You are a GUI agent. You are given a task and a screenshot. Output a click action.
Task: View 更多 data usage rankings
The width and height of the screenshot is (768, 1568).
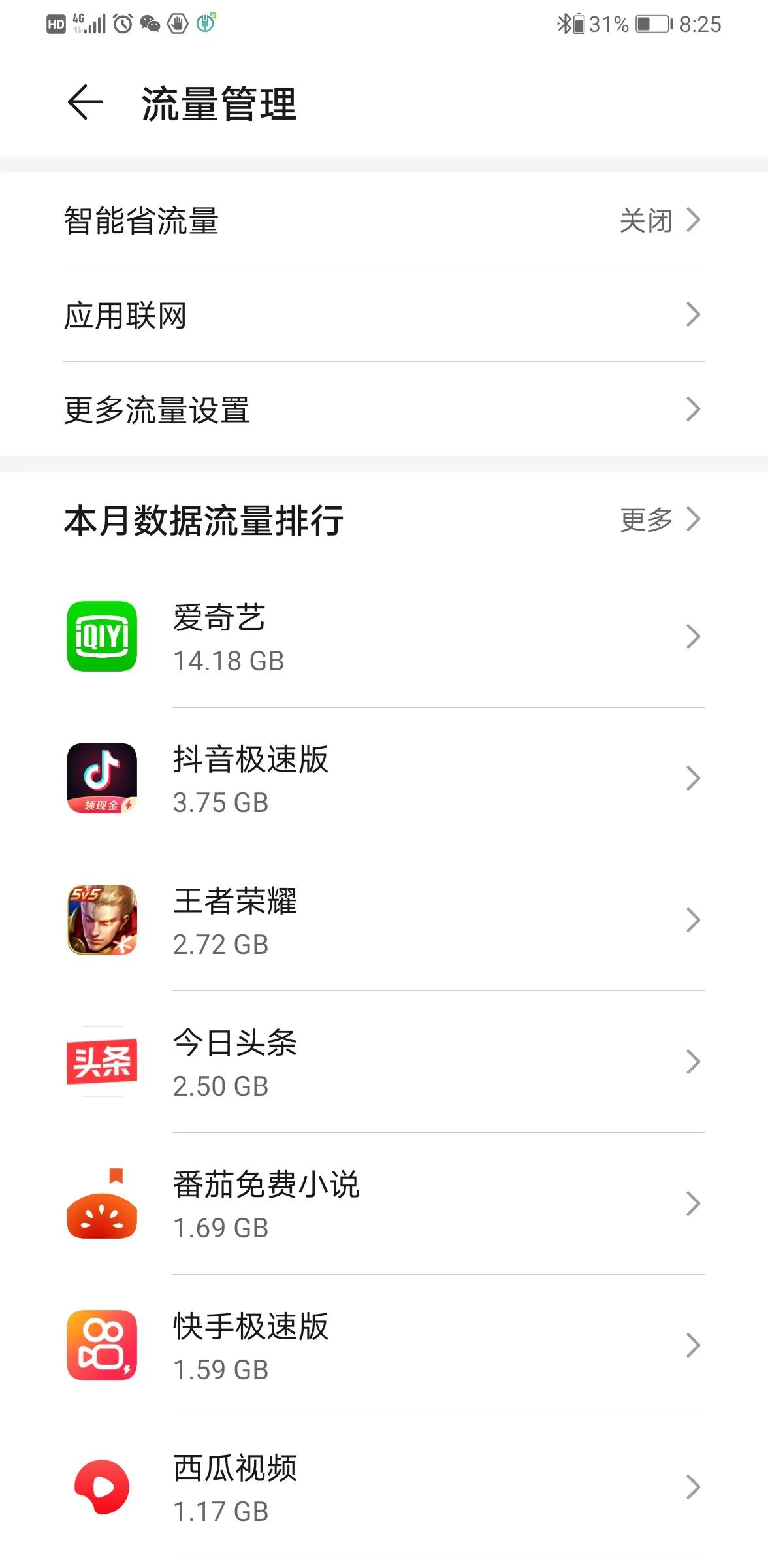coord(660,520)
